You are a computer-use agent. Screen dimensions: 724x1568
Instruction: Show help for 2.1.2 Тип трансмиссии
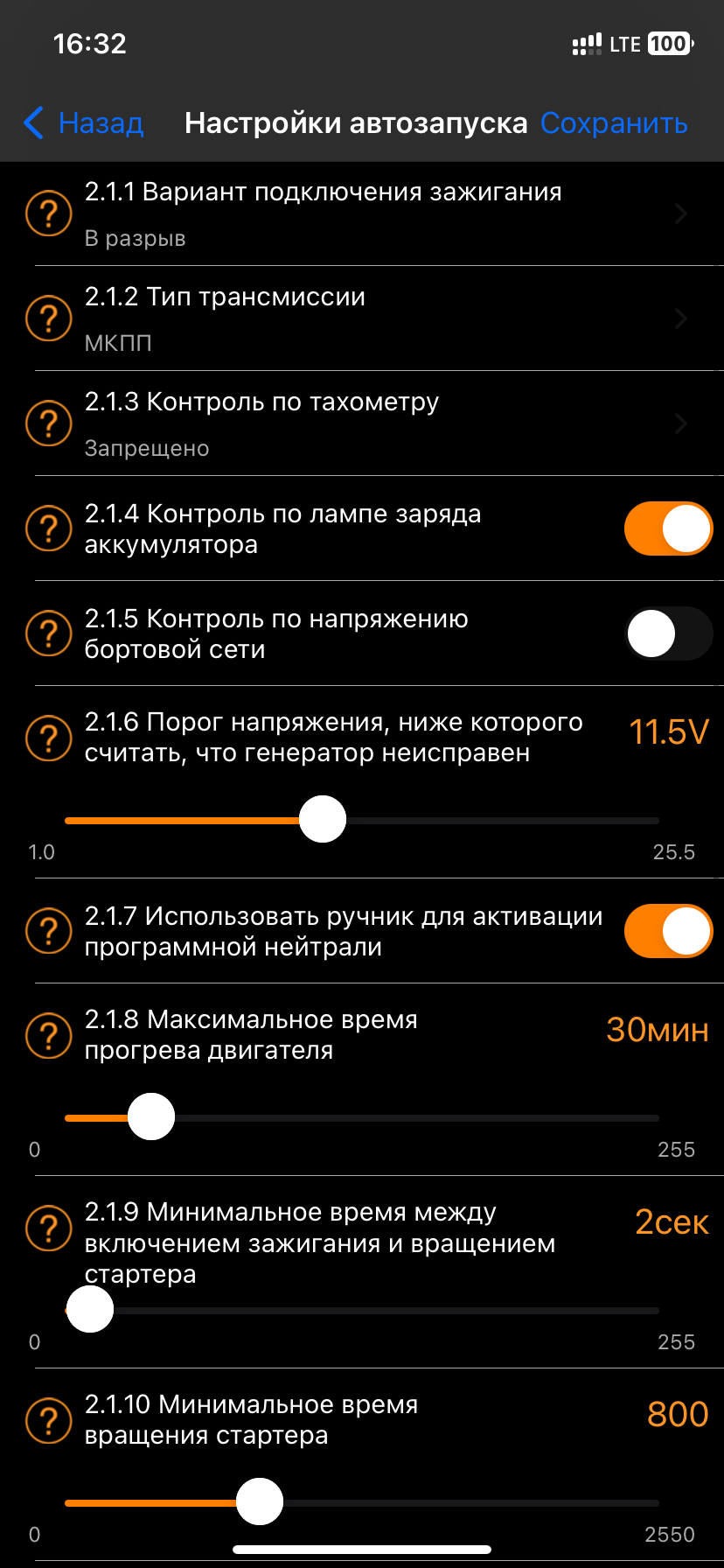pos(49,318)
